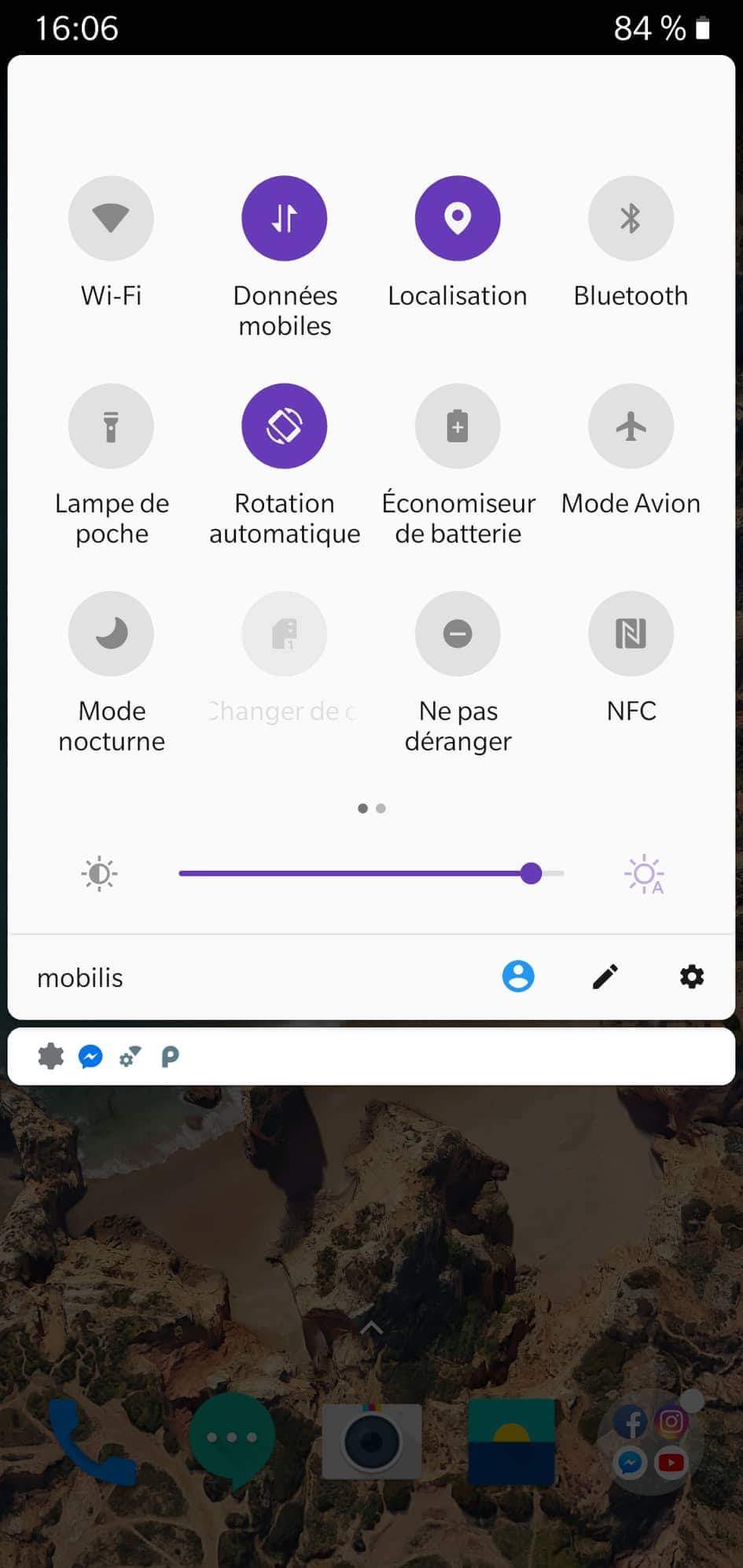Turn on Mode nocturne
743x1568 pixels.
111,633
